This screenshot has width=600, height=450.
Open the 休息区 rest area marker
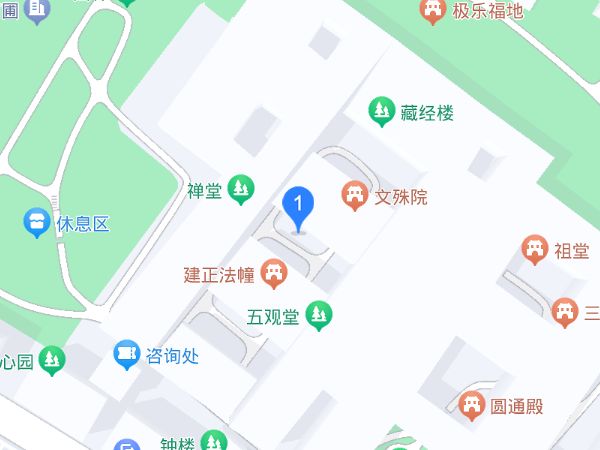pyautogui.click(x=37, y=222)
